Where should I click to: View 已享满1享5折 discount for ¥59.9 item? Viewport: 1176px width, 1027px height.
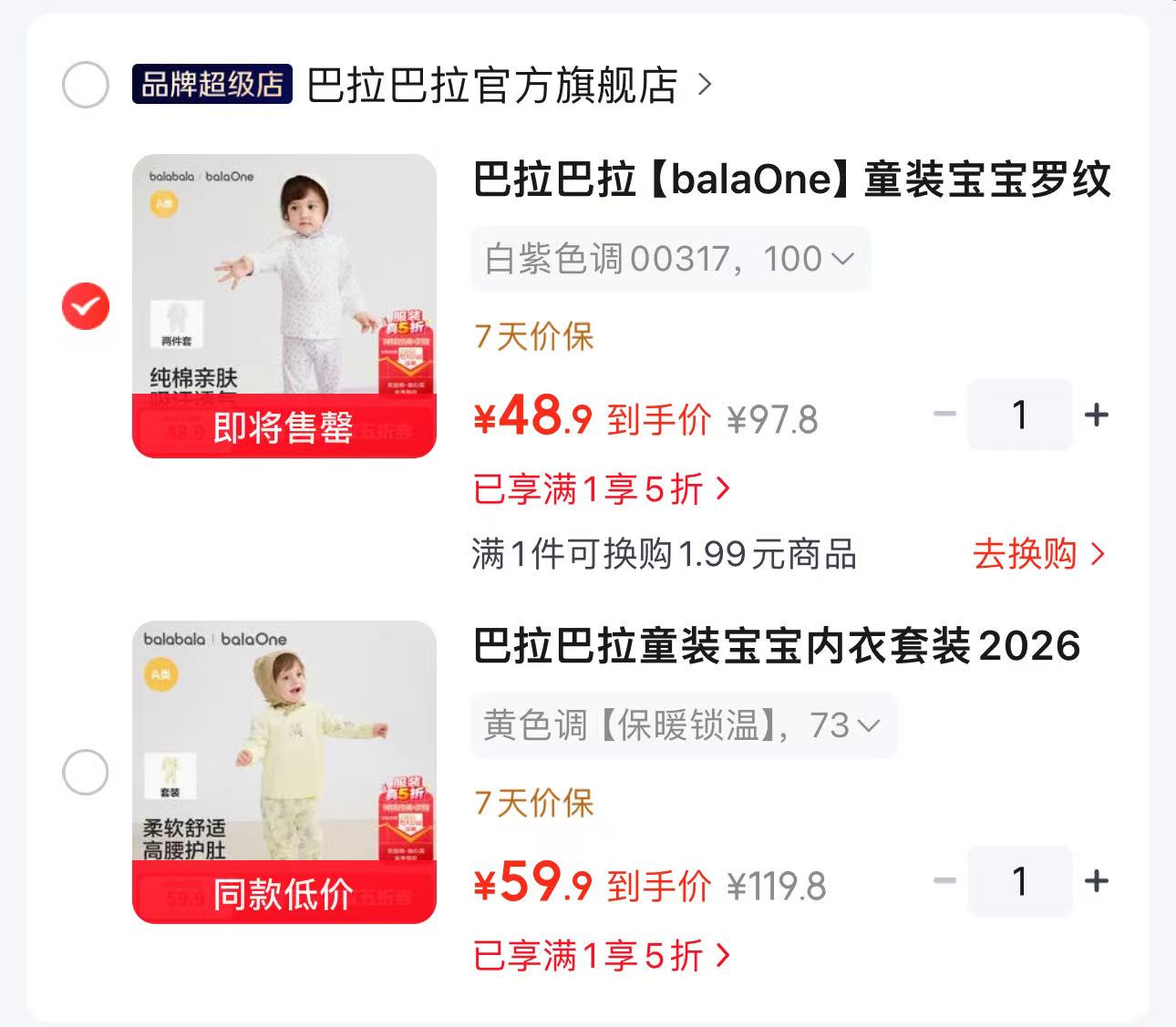tap(602, 956)
